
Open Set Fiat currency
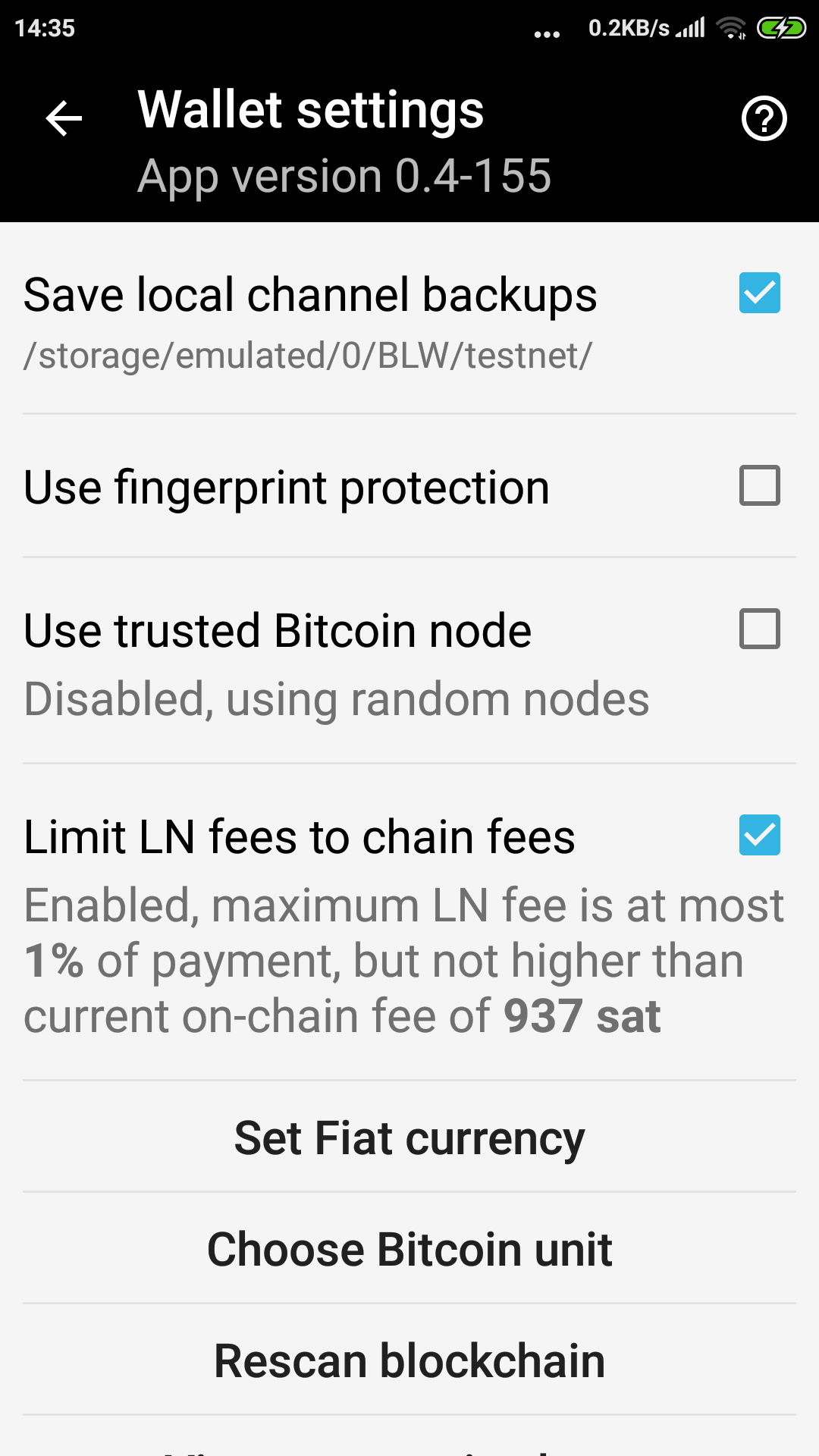[x=409, y=1137]
